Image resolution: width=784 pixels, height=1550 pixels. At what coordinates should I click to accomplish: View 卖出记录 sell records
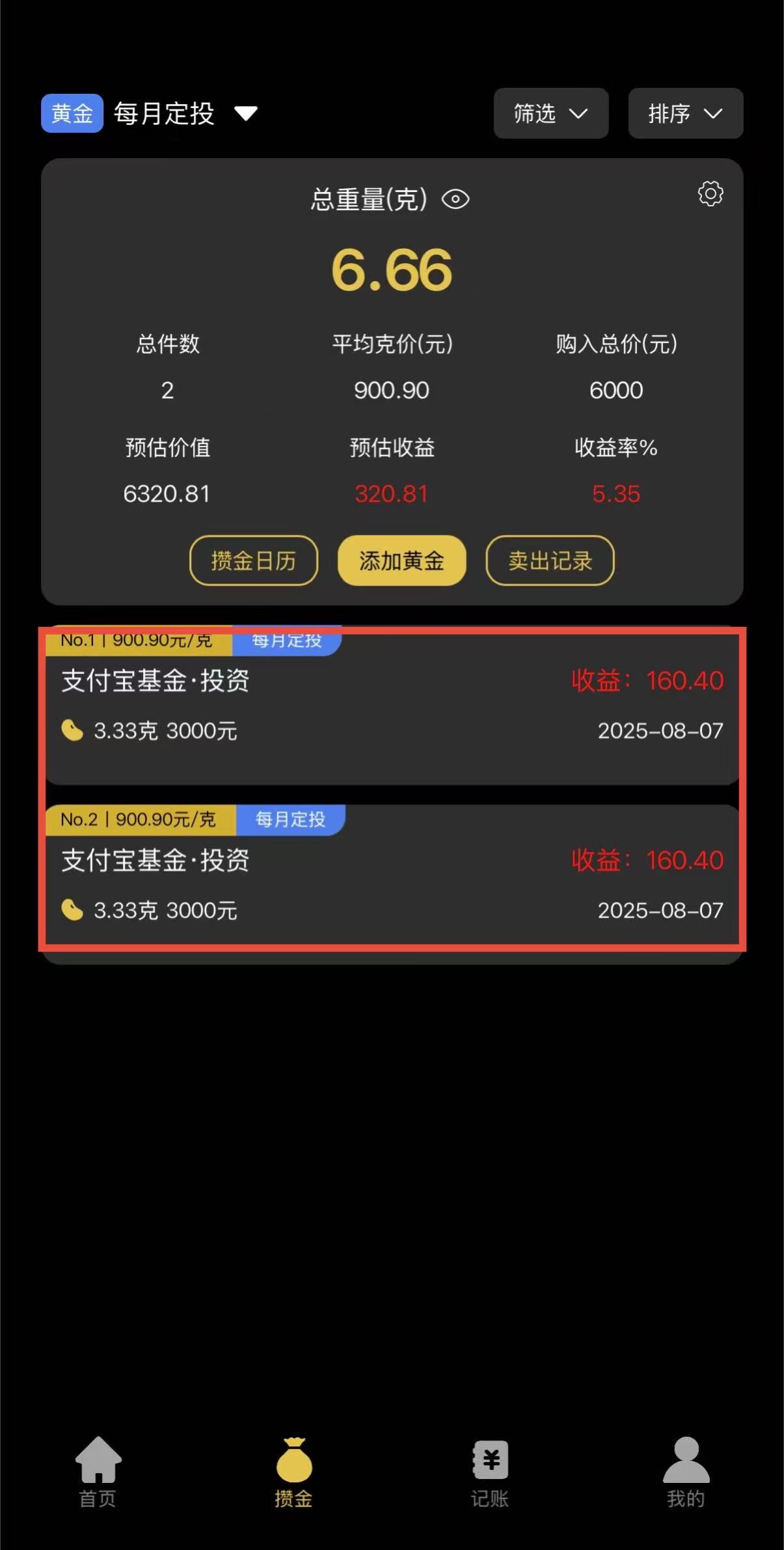click(x=550, y=560)
